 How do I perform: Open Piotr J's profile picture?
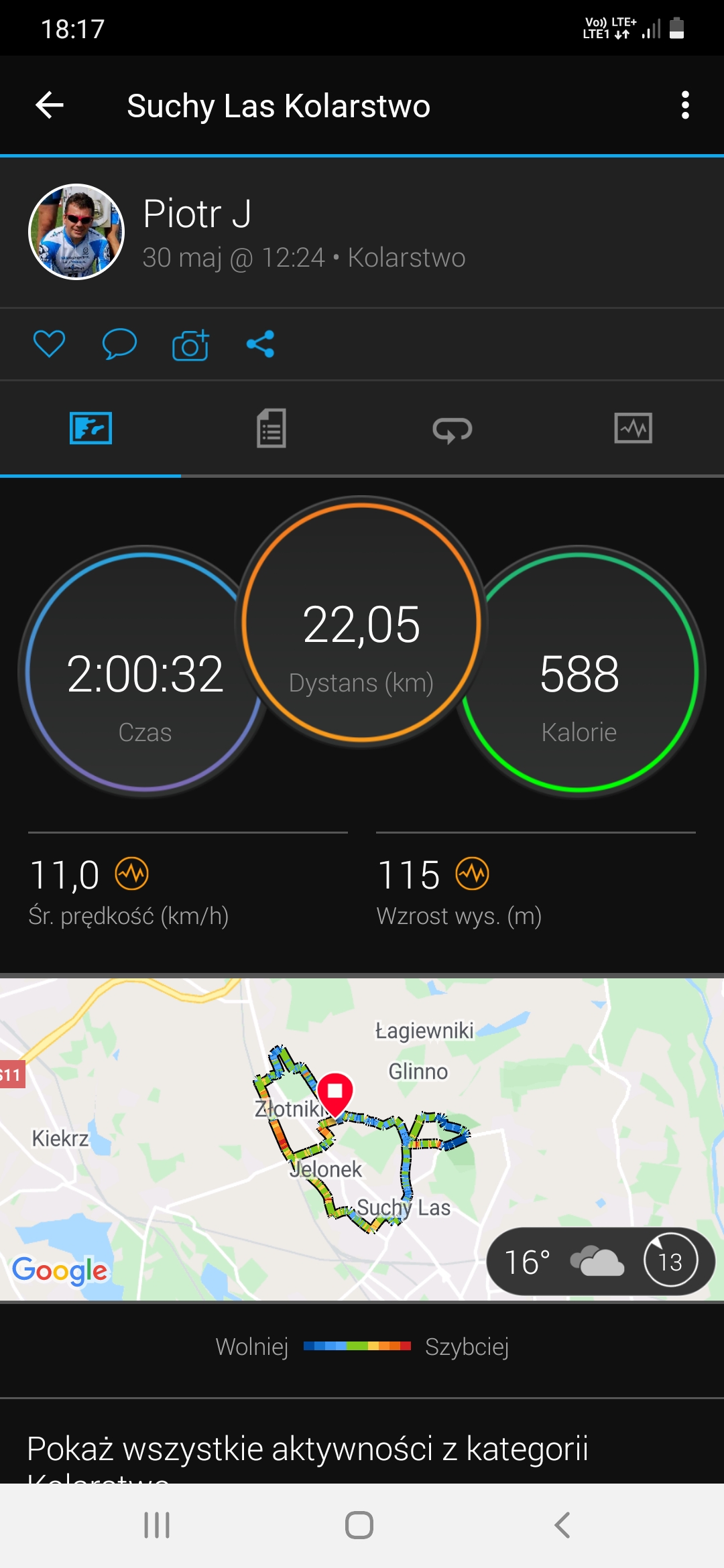(76, 232)
